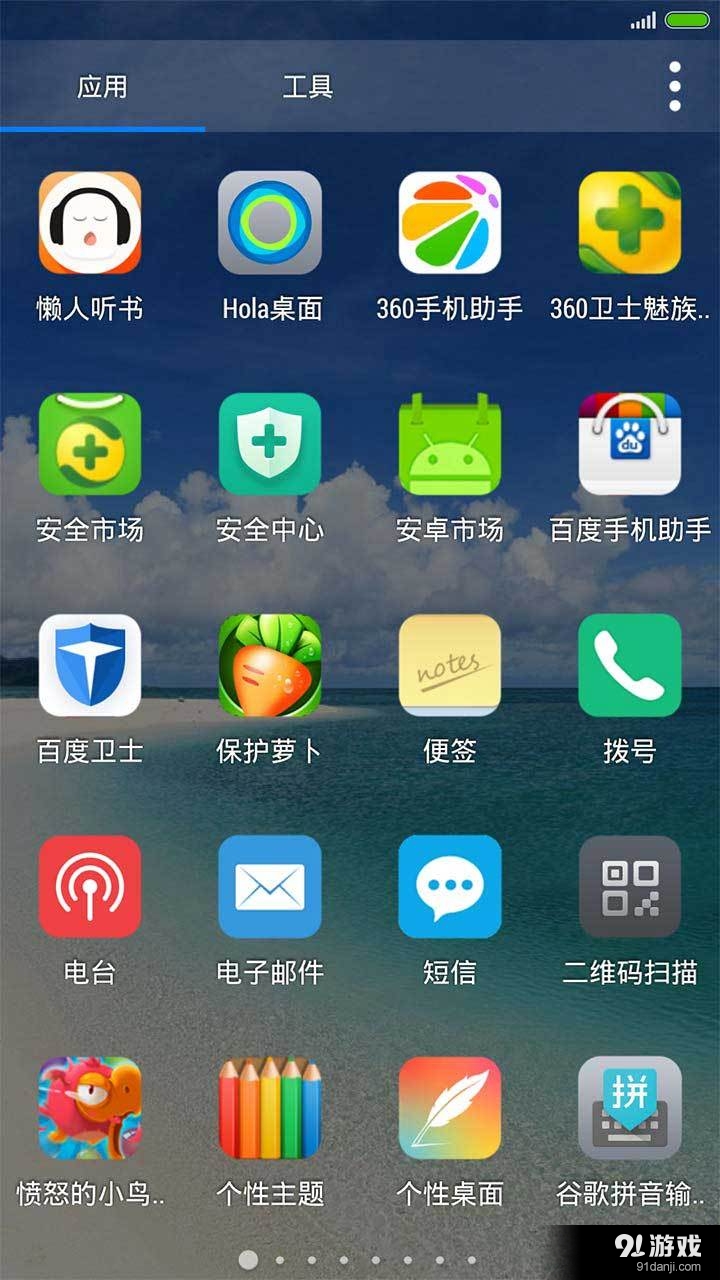Viewport: 720px width, 1280px height.
Task: Open the 拨号 dialer
Action: tap(630, 666)
